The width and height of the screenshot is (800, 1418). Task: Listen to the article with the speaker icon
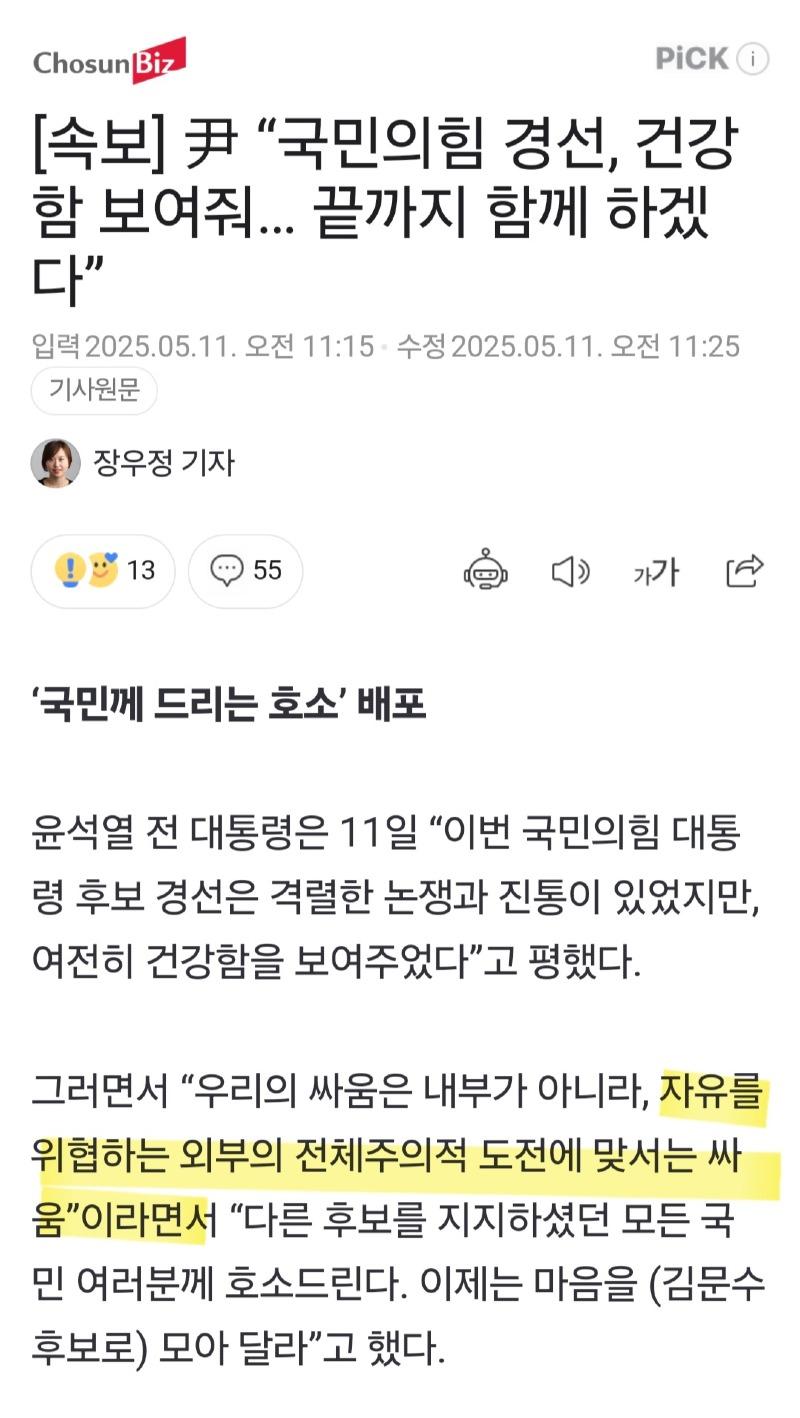[571, 571]
